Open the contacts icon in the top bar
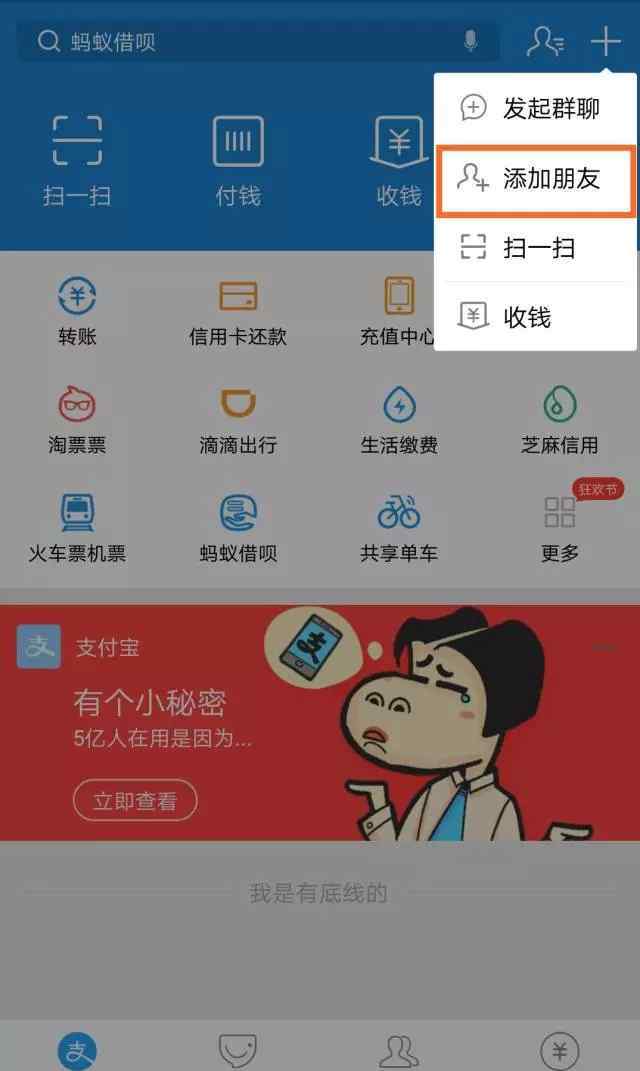This screenshot has width=640, height=1071. coord(545,42)
